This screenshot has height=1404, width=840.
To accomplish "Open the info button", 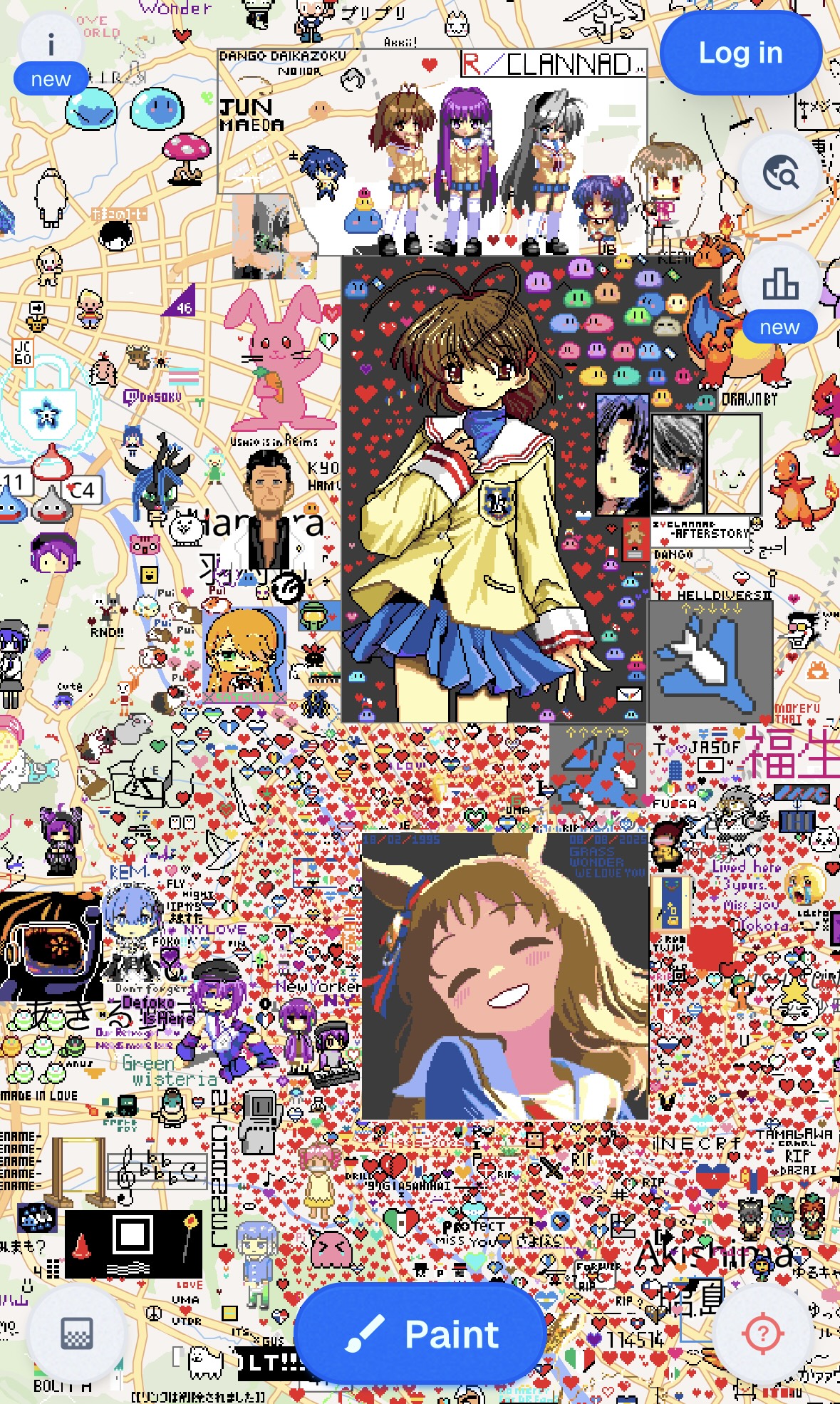I will tap(51, 46).
